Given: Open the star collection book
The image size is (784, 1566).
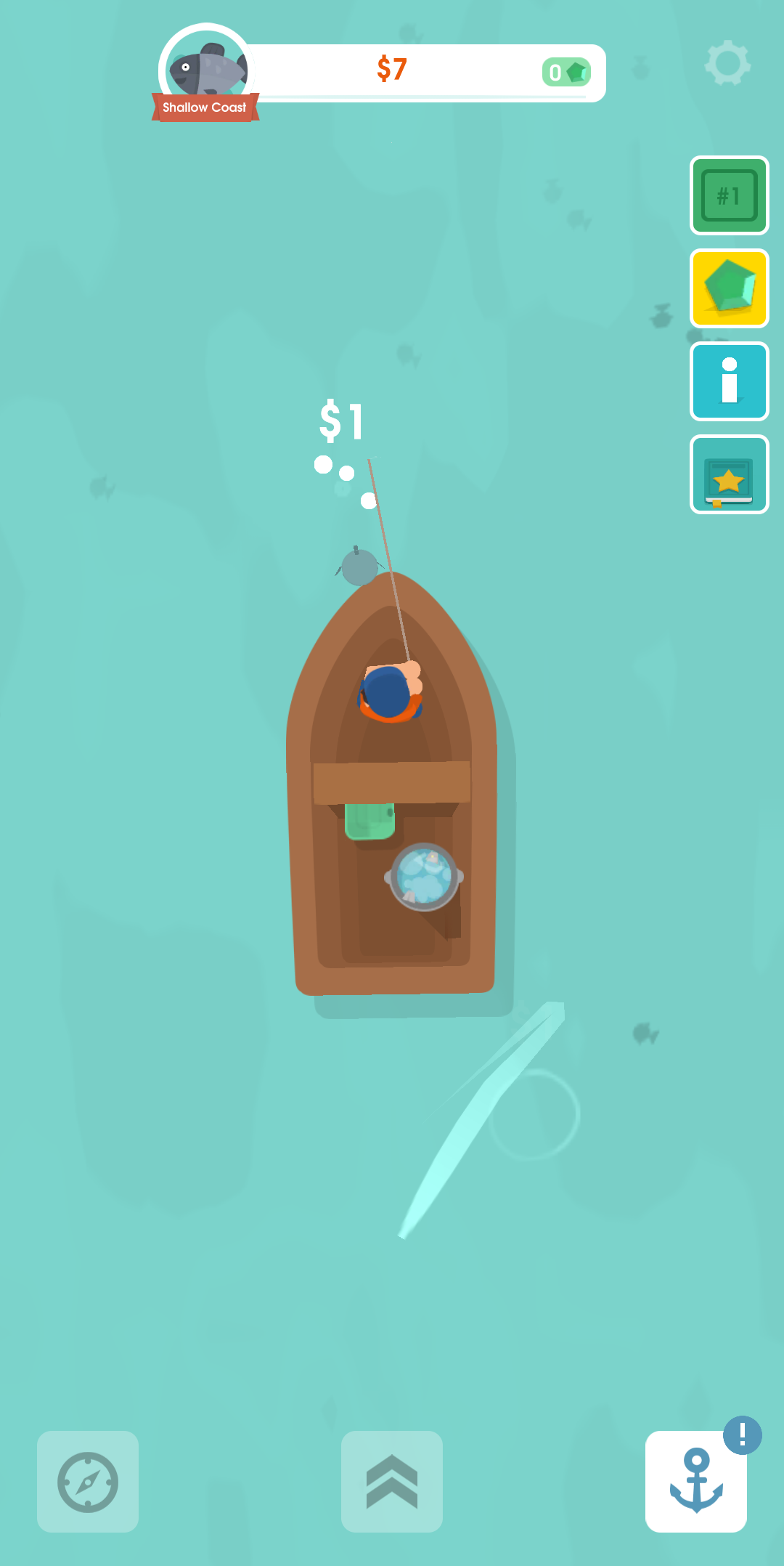Looking at the screenshot, I should pos(729,474).
